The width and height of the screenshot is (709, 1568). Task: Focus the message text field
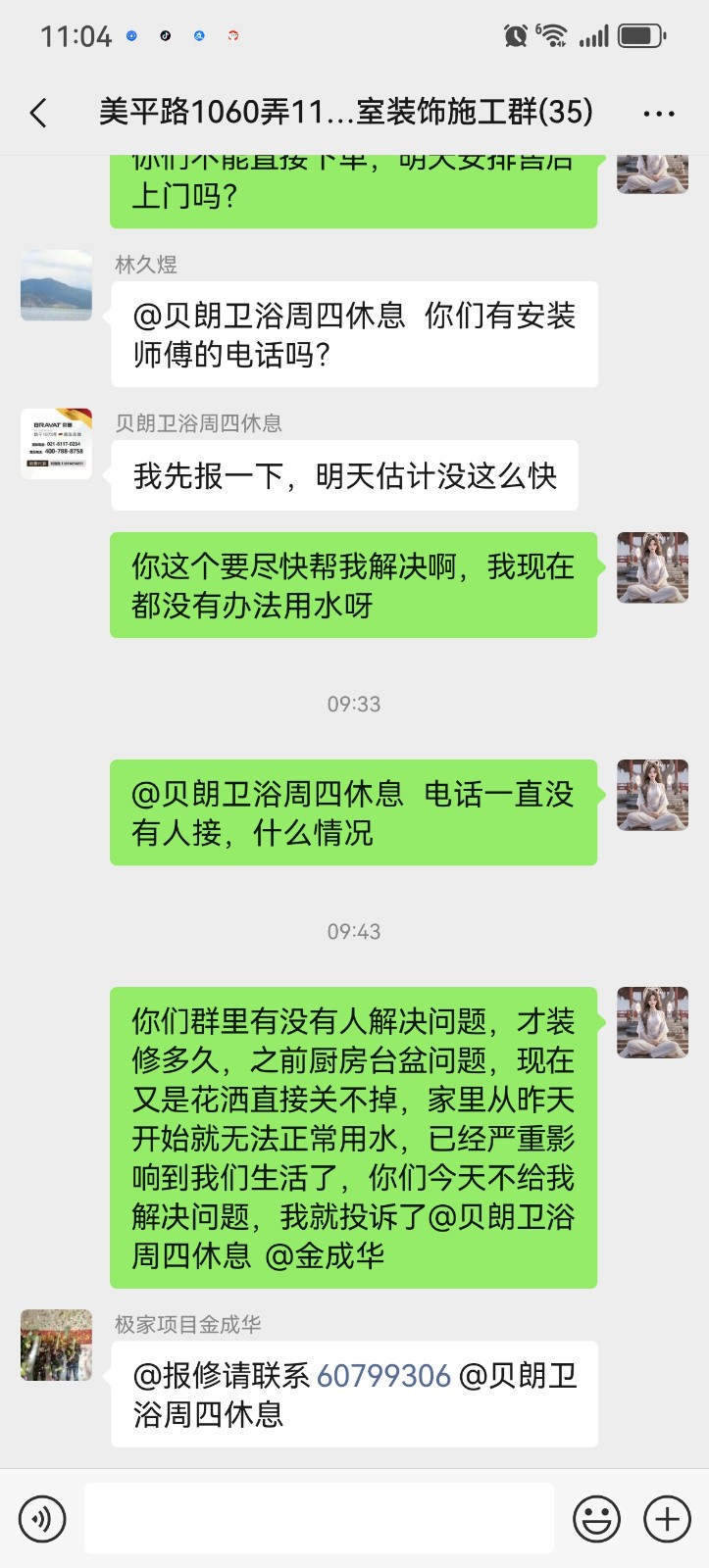[319, 1519]
